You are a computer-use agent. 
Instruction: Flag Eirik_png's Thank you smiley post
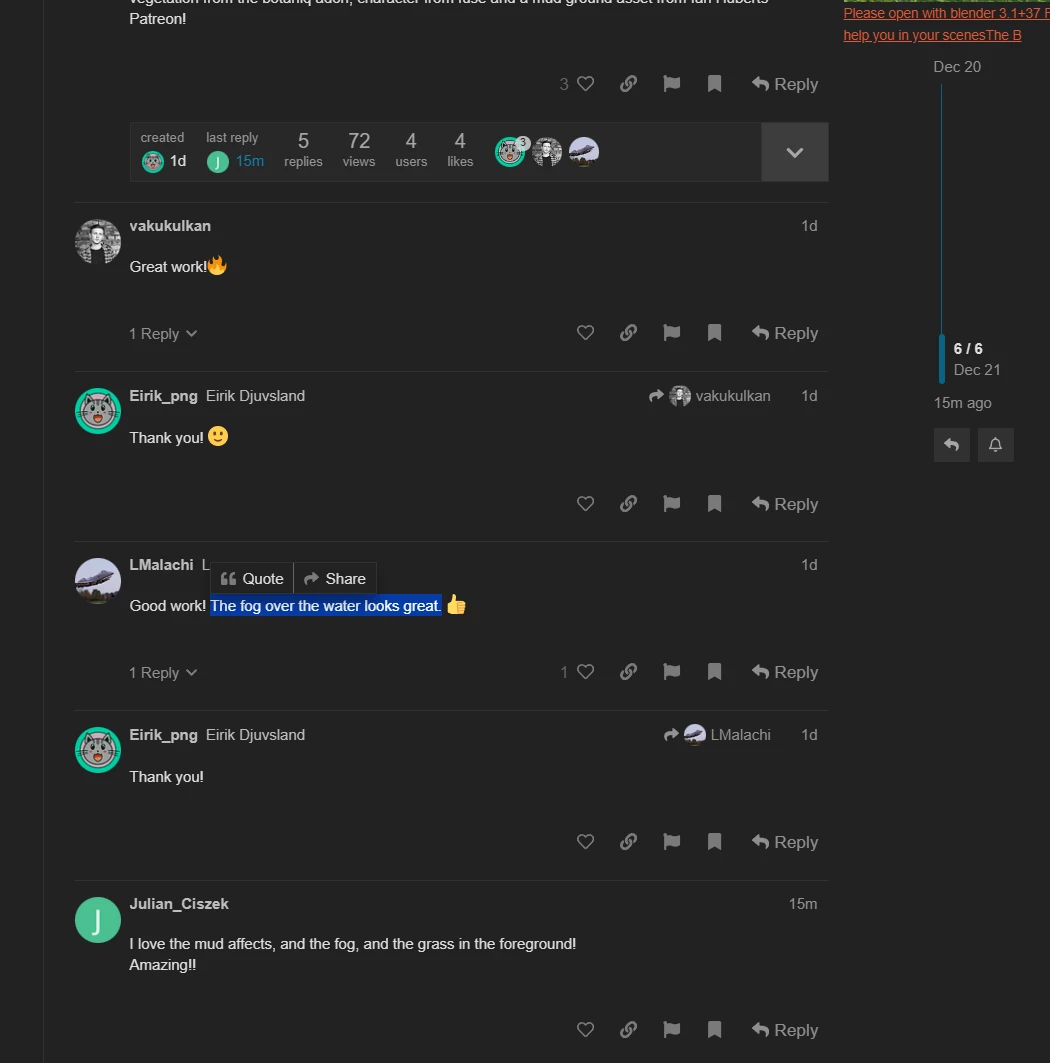pyautogui.click(x=671, y=504)
